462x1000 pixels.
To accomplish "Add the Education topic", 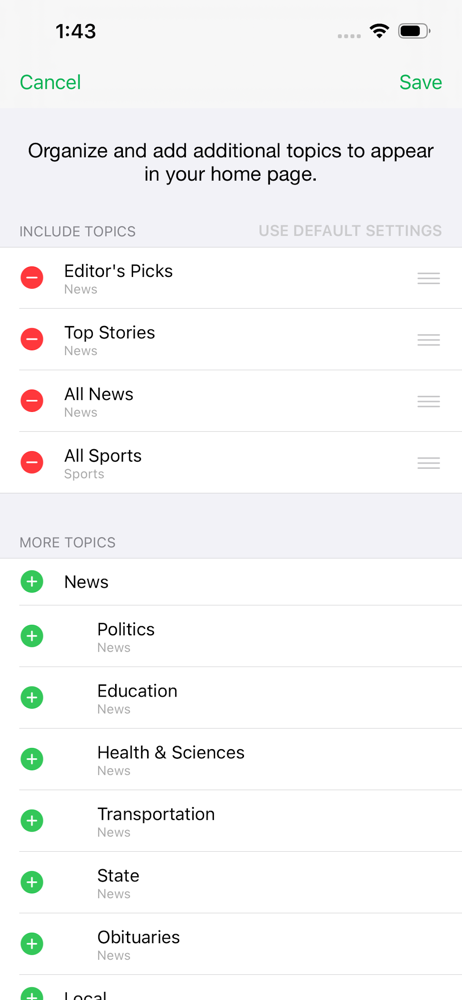I will click(x=32, y=698).
